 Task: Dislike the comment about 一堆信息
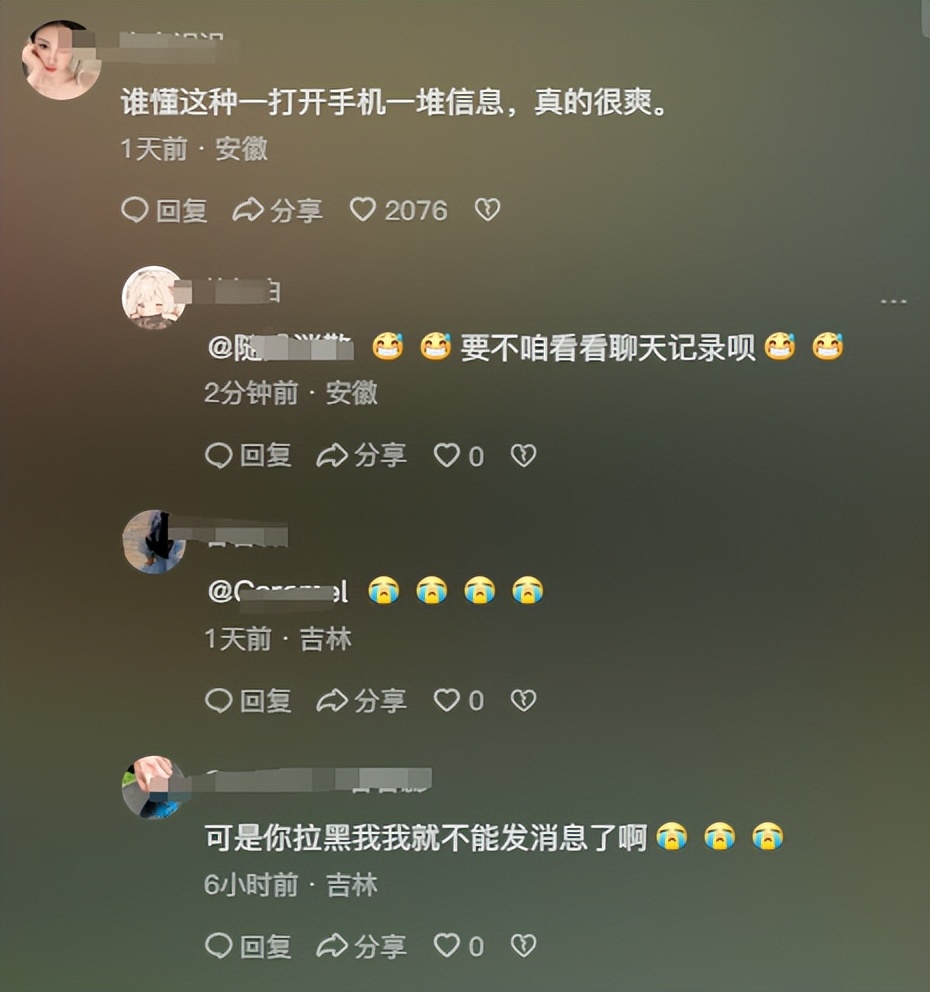[487, 210]
